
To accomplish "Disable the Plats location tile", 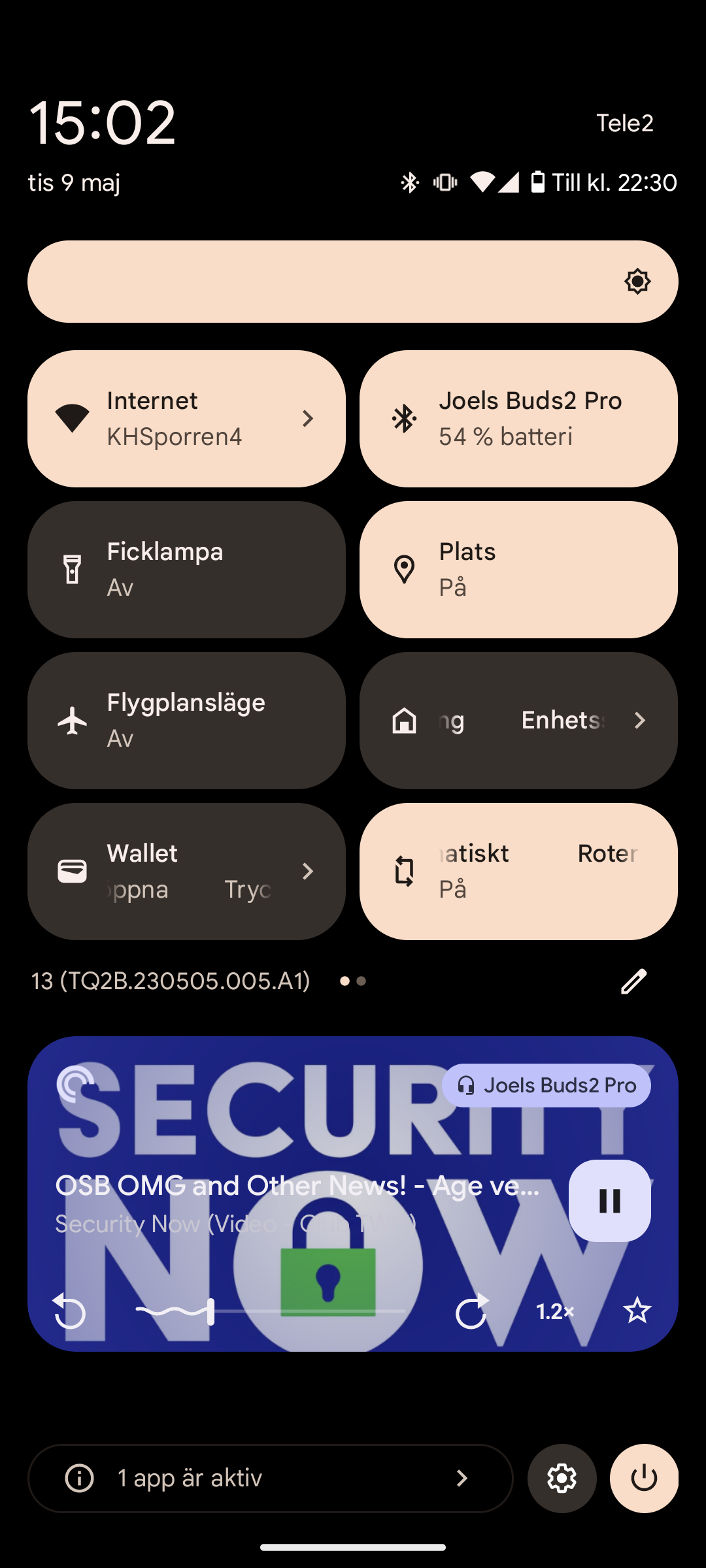I will (518, 570).
